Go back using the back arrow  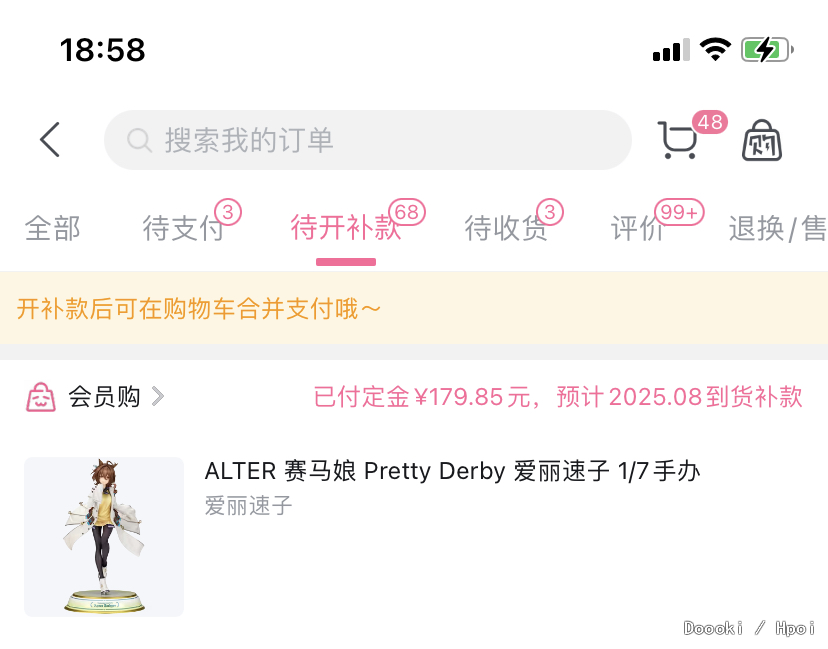pyautogui.click(x=50, y=140)
